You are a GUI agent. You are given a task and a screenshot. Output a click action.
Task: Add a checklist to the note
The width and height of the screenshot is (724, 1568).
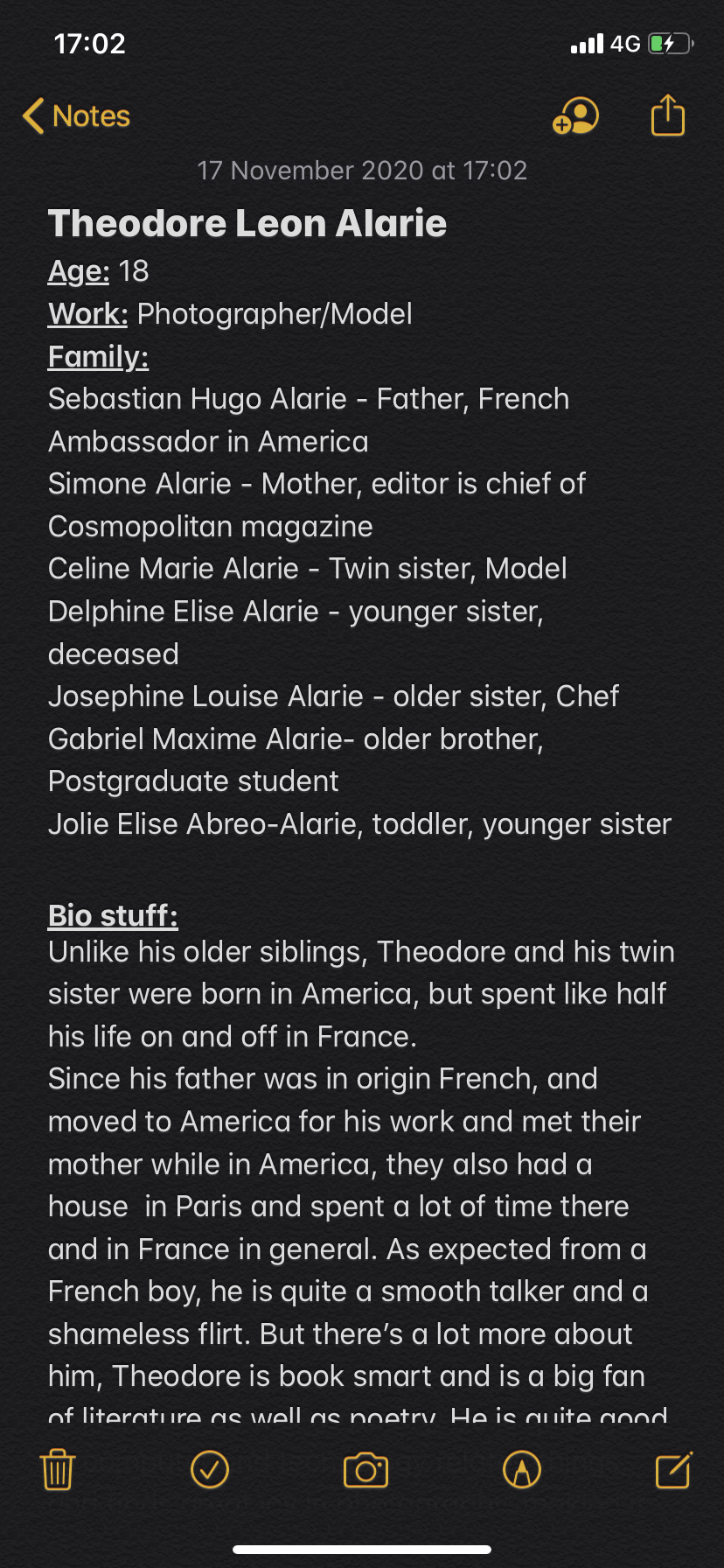click(x=210, y=1469)
